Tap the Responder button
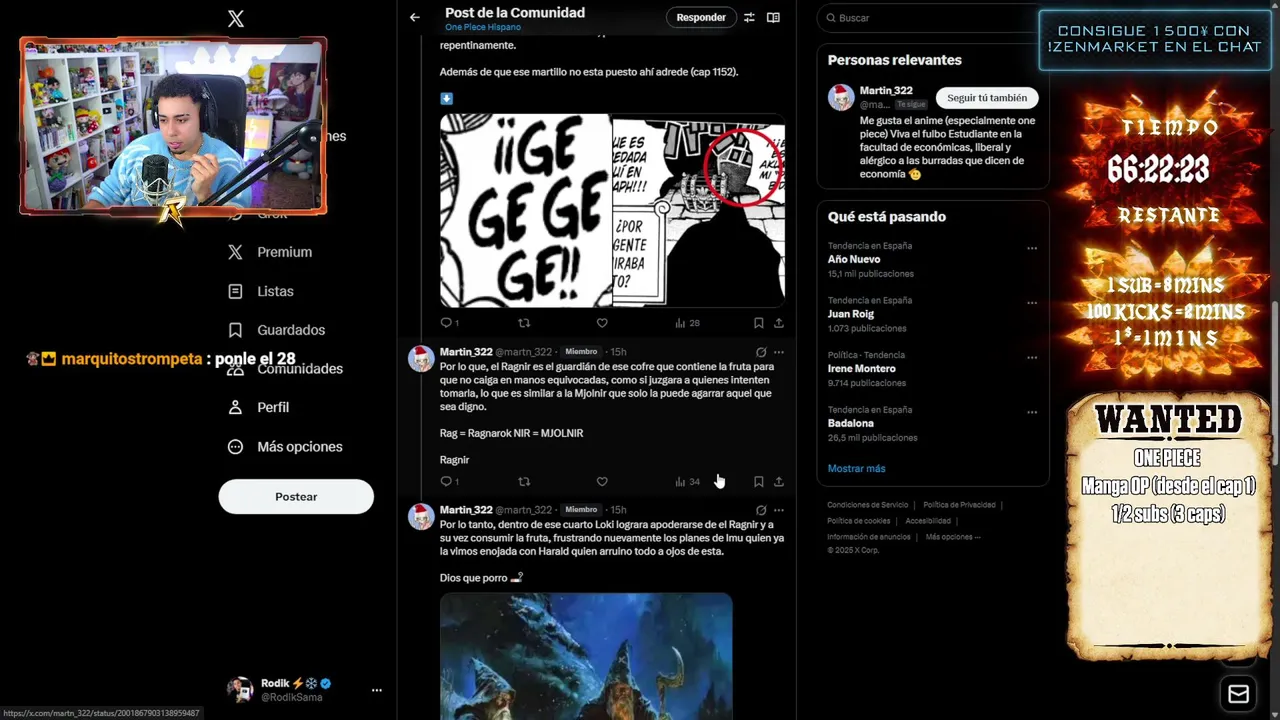1280x720 pixels. (x=700, y=17)
